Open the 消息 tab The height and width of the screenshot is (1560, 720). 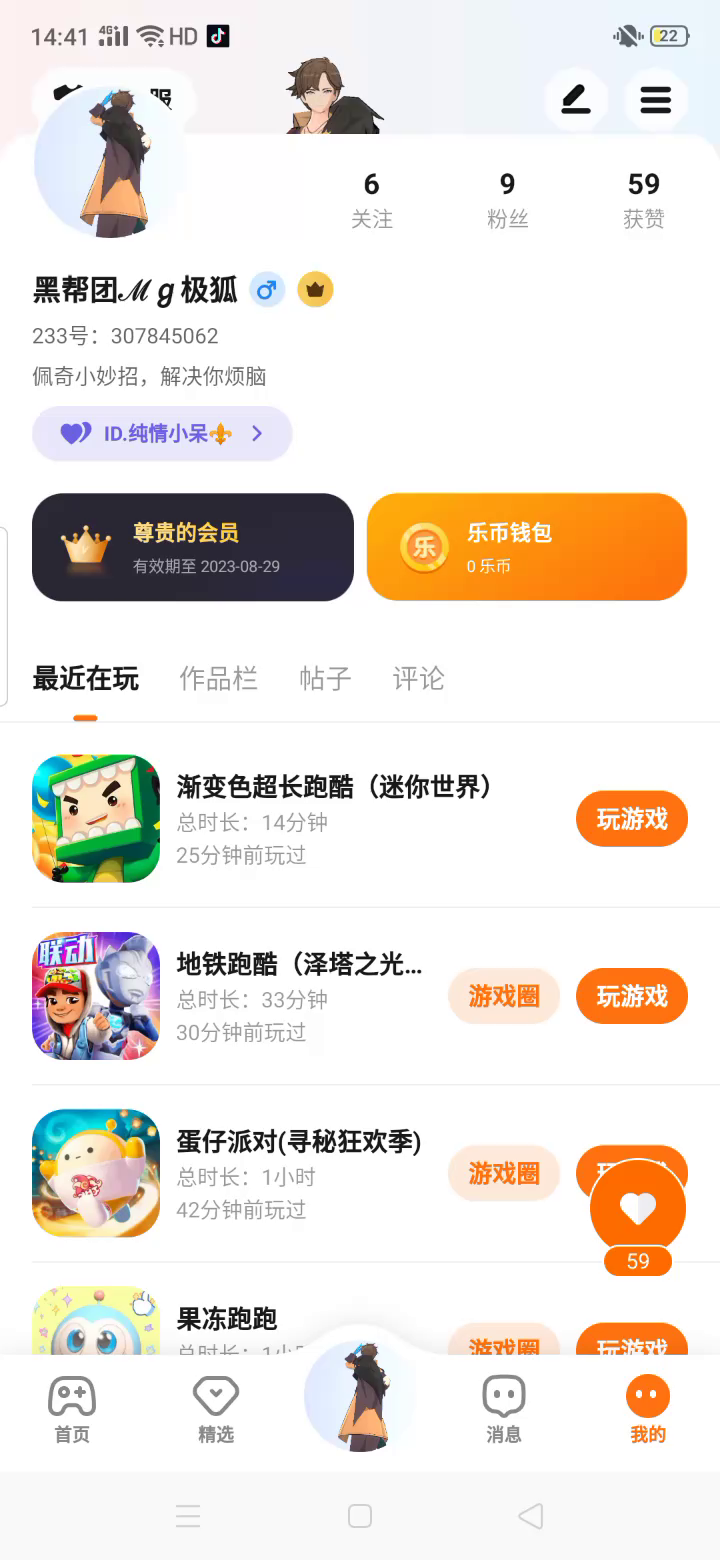pos(504,1409)
